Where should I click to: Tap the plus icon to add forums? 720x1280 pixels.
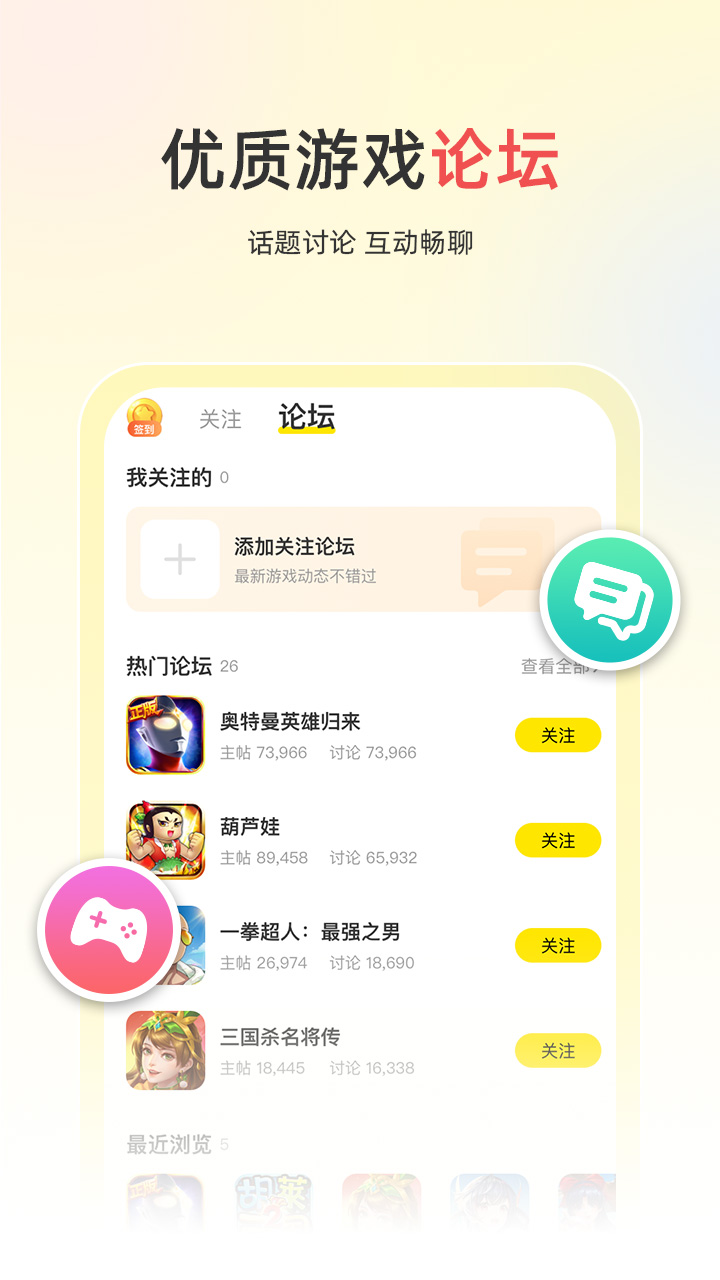click(x=178, y=558)
